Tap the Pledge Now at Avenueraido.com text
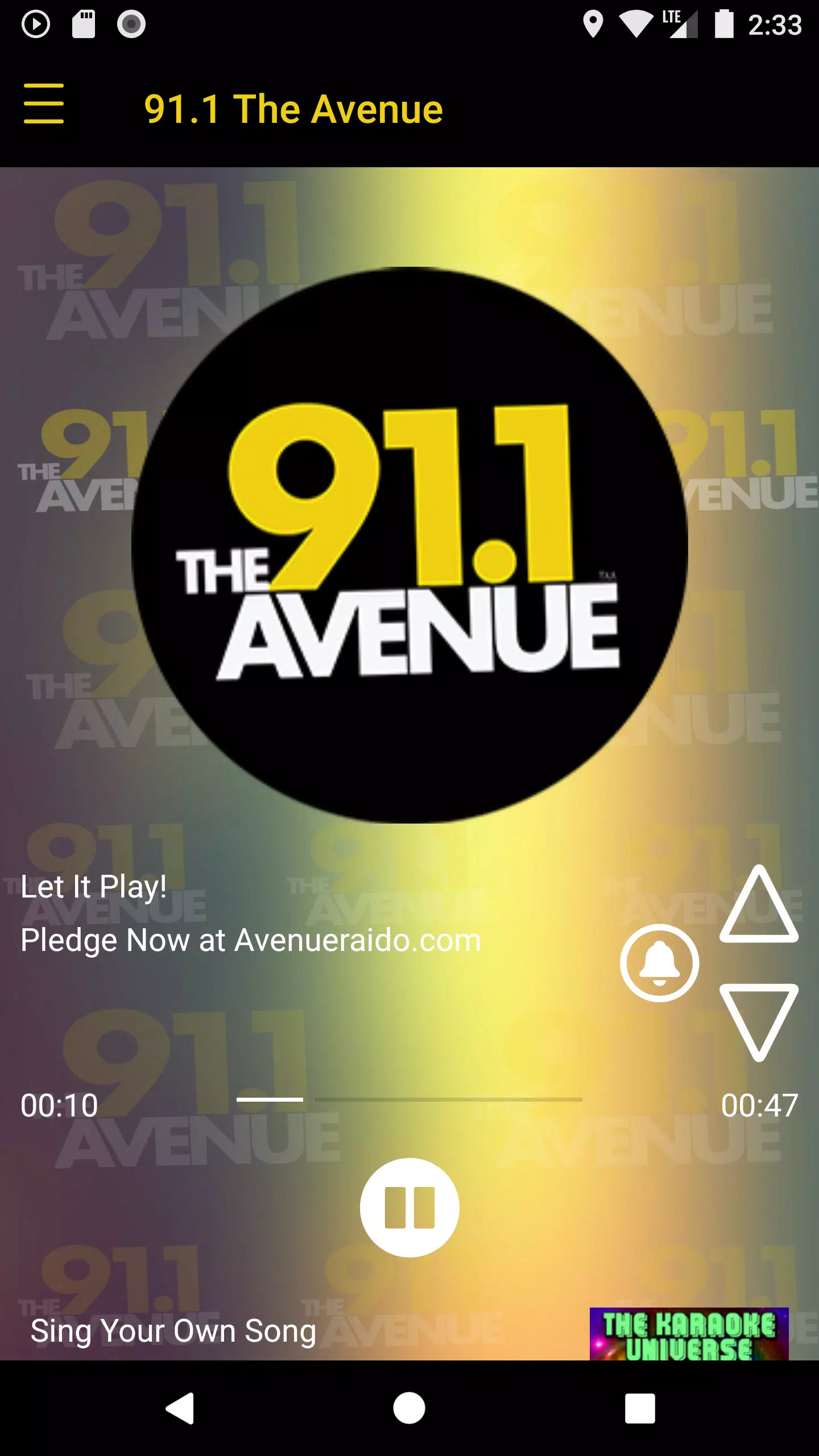Screen dimensions: 819x1456 (250, 940)
